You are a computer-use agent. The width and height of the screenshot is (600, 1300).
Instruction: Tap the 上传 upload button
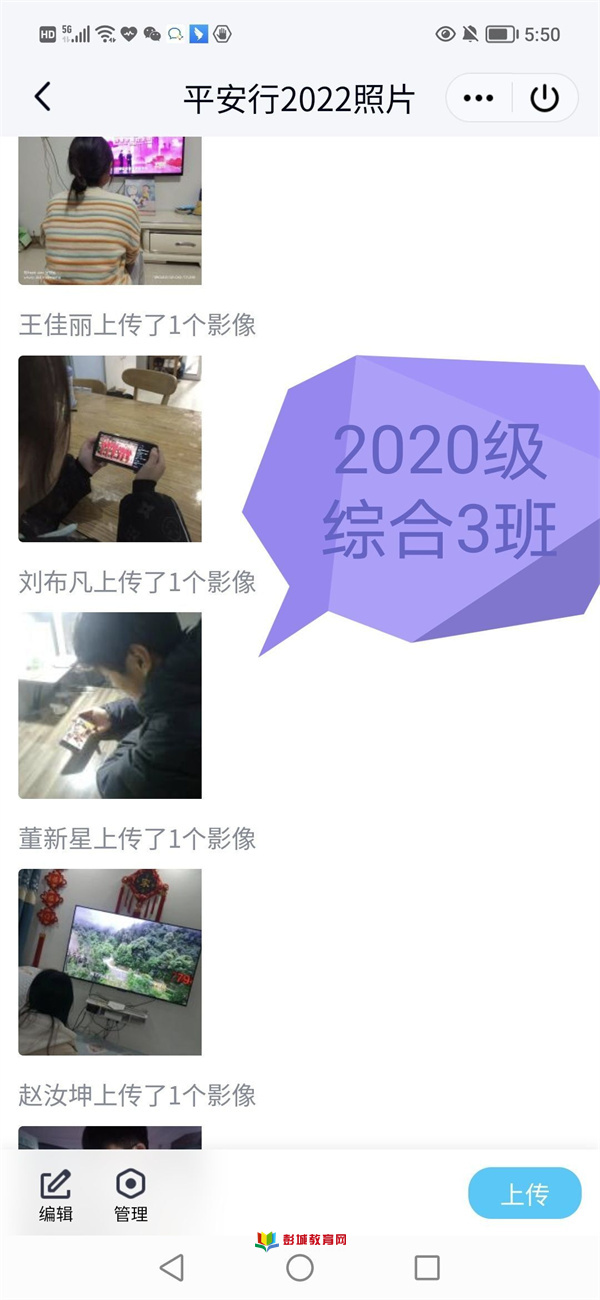point(524,1193)
